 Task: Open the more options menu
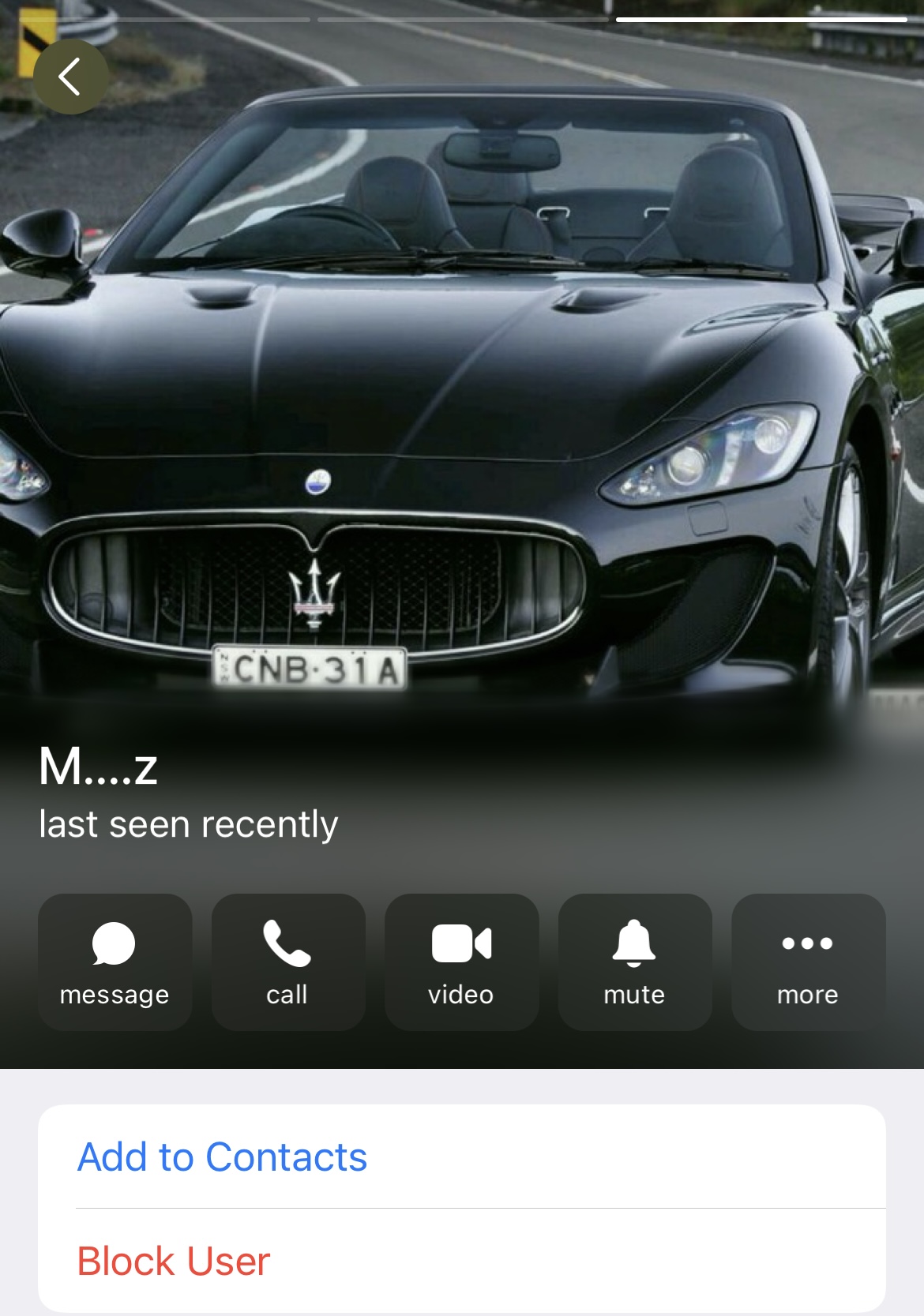click(x=807, y=962)
